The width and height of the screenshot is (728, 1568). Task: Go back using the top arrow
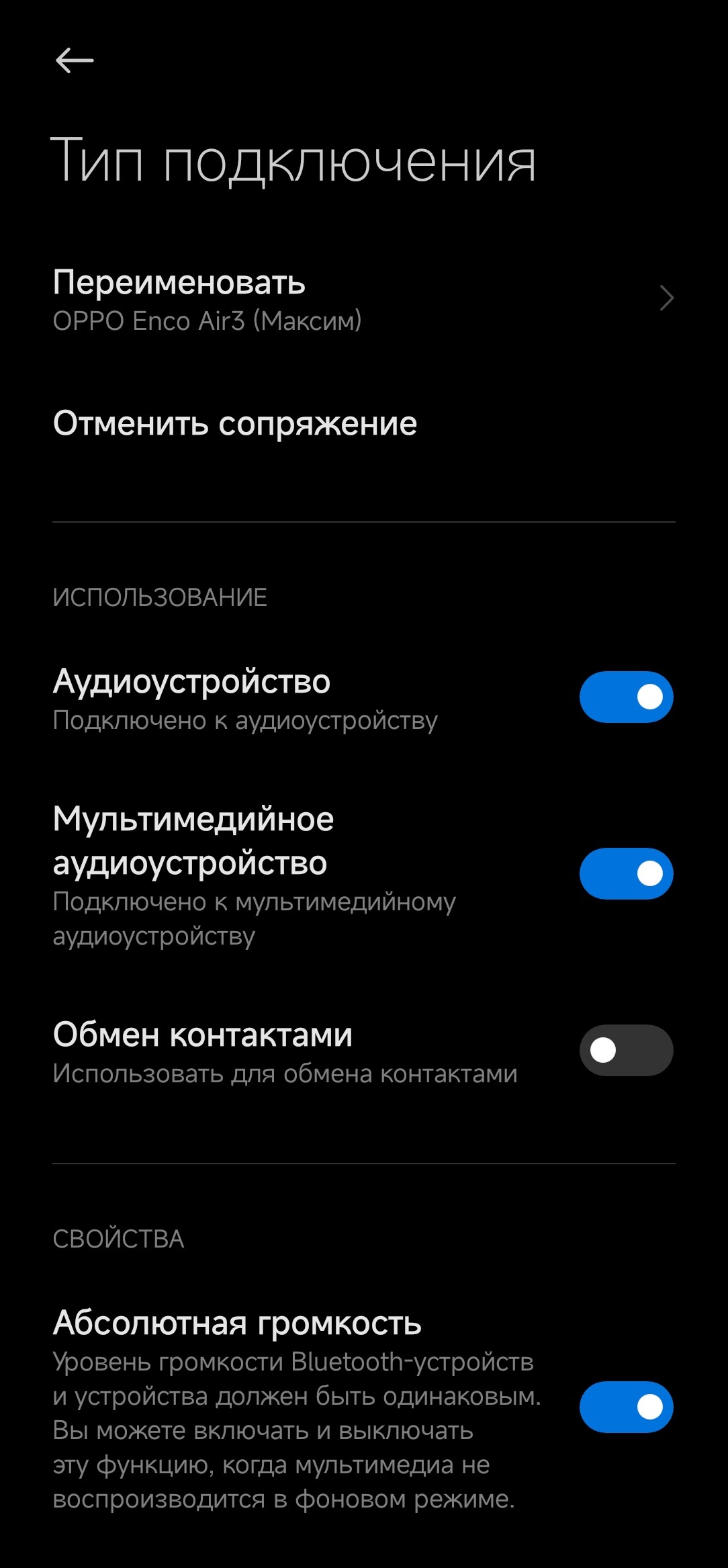[x=74, y=60]
